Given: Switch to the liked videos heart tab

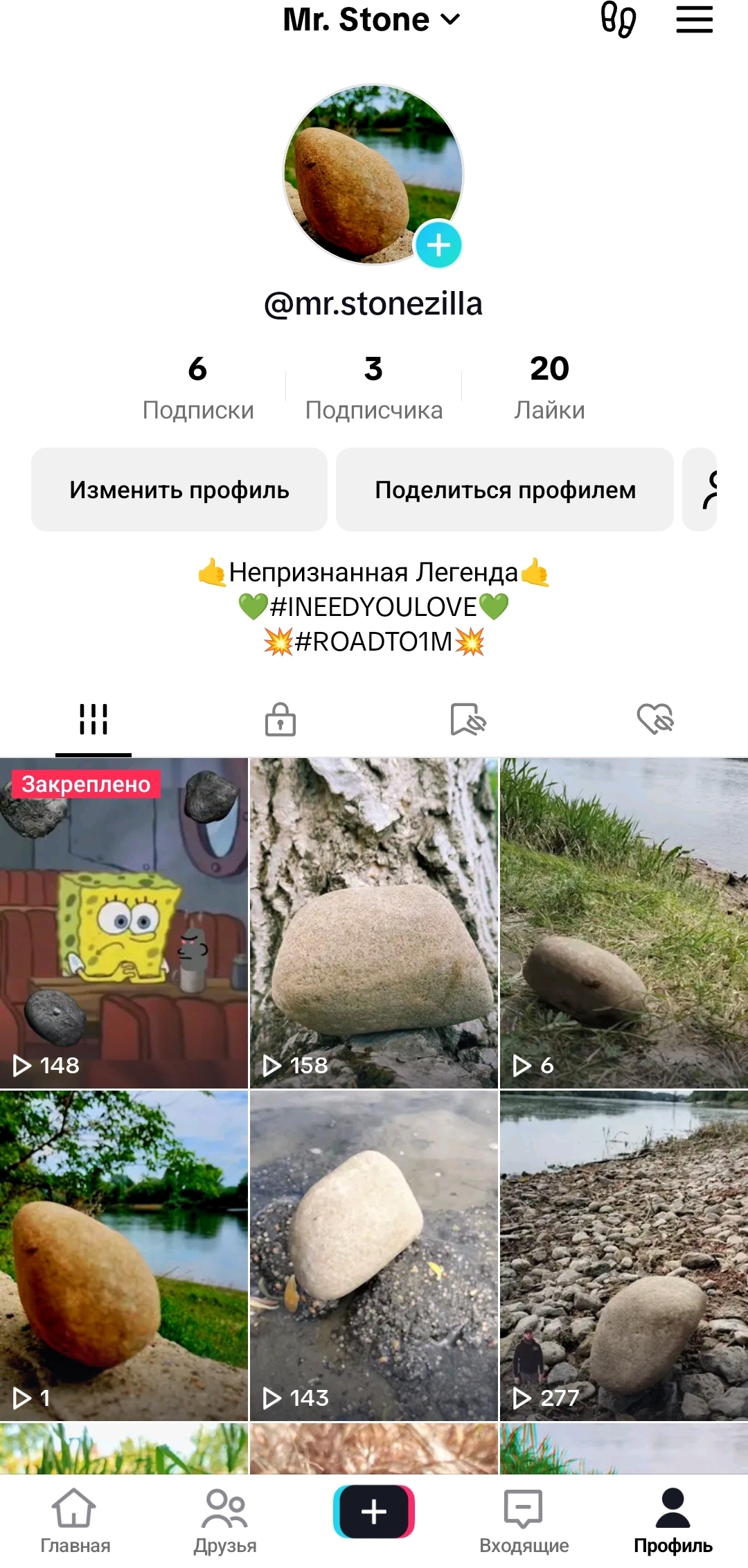Looking at the screenshot, I should (655, 719).
